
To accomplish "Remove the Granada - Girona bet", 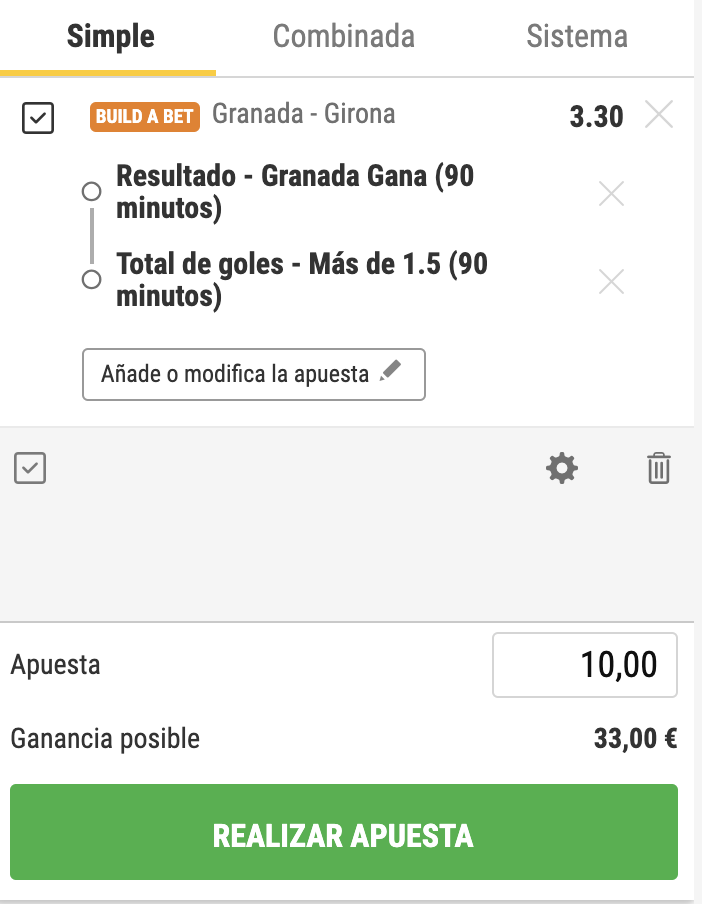I will tap(659, 115).
